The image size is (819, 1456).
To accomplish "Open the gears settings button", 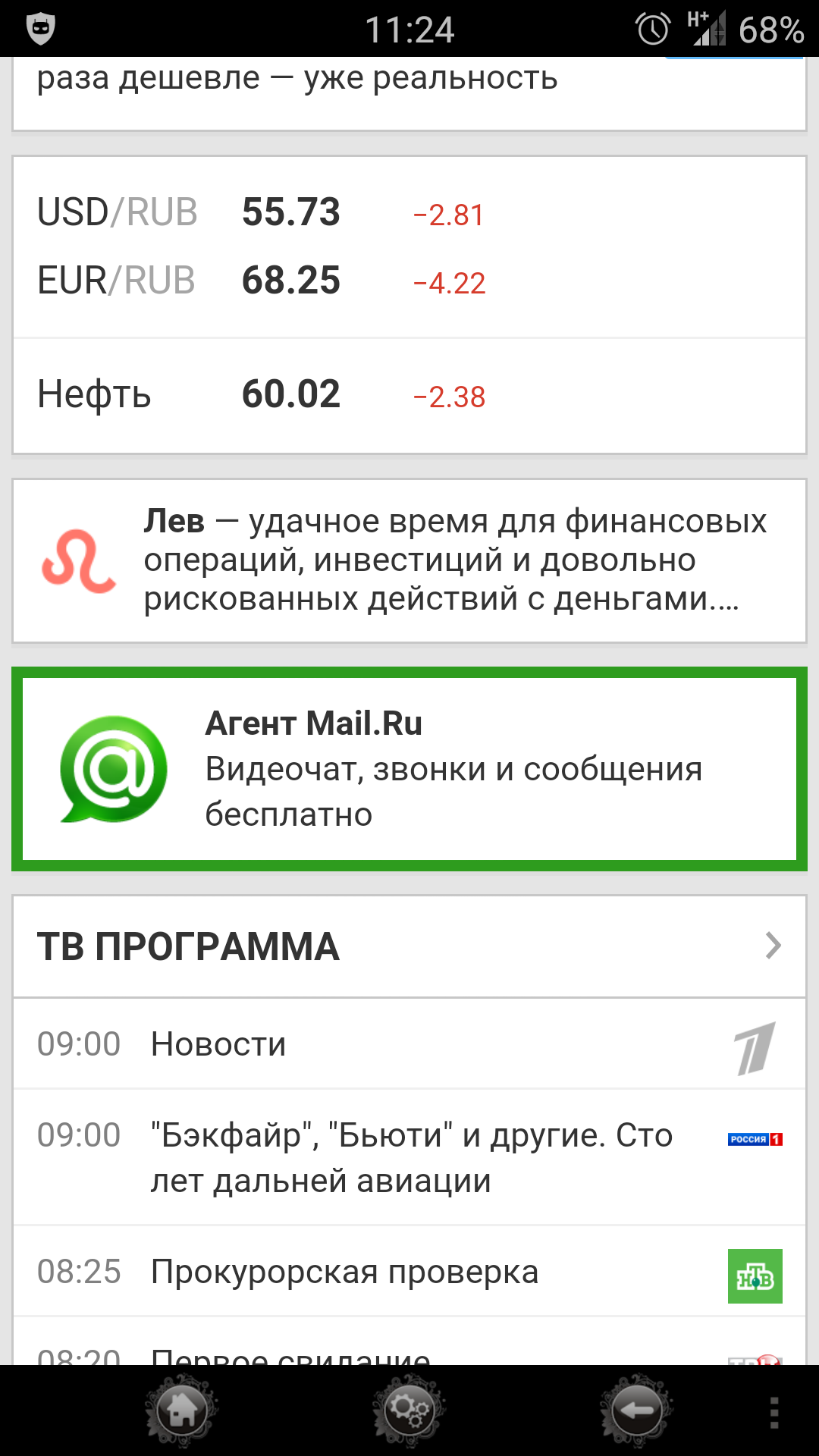I will tap(409, 1410).
